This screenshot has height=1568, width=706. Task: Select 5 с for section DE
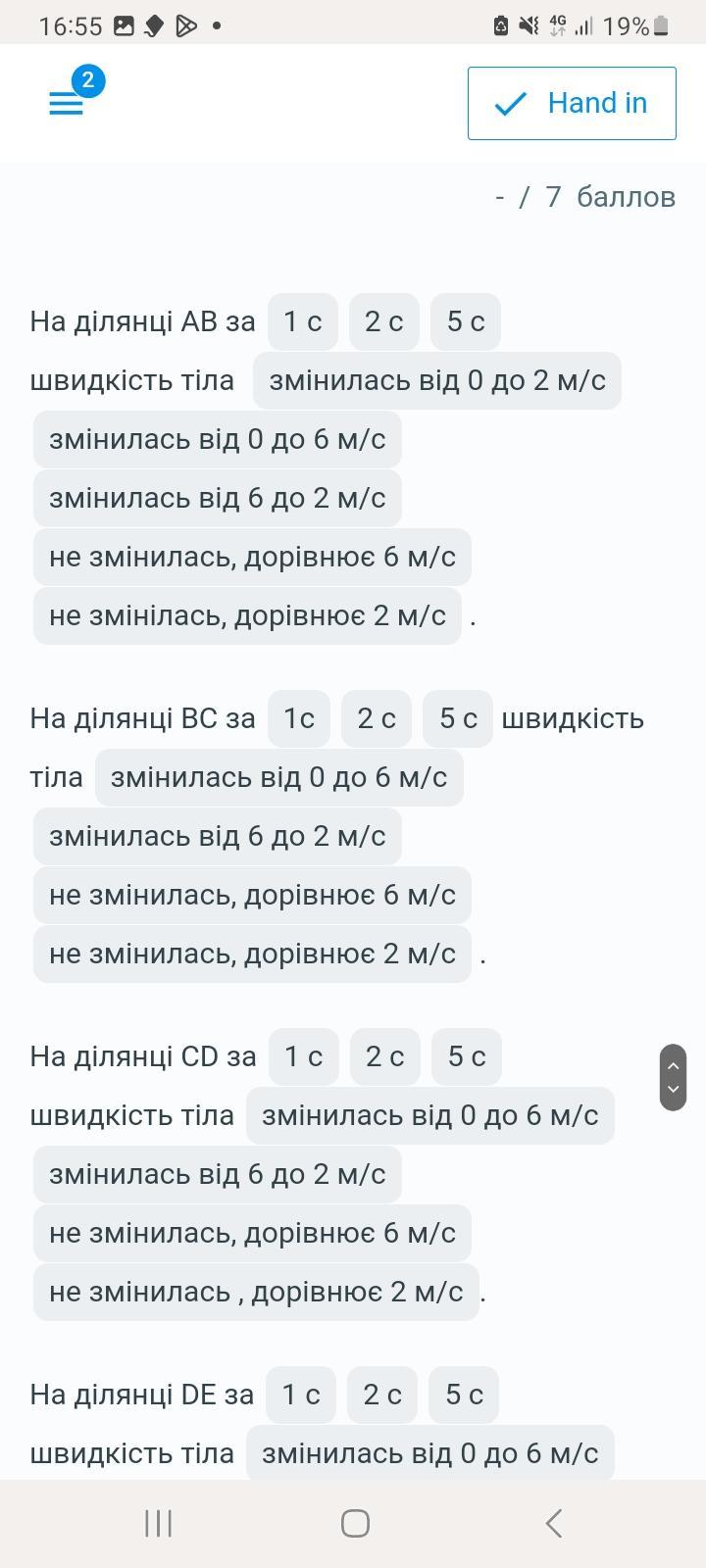point(464,1395)
